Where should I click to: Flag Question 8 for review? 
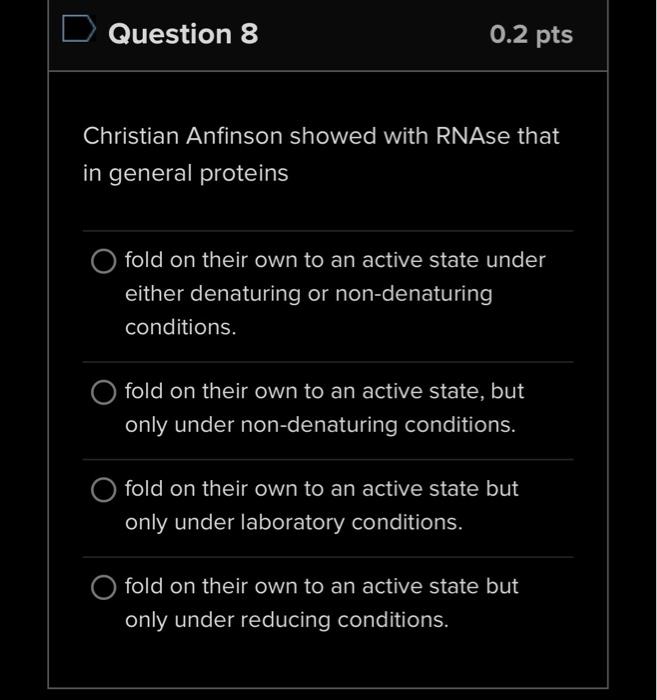(76, 32)
